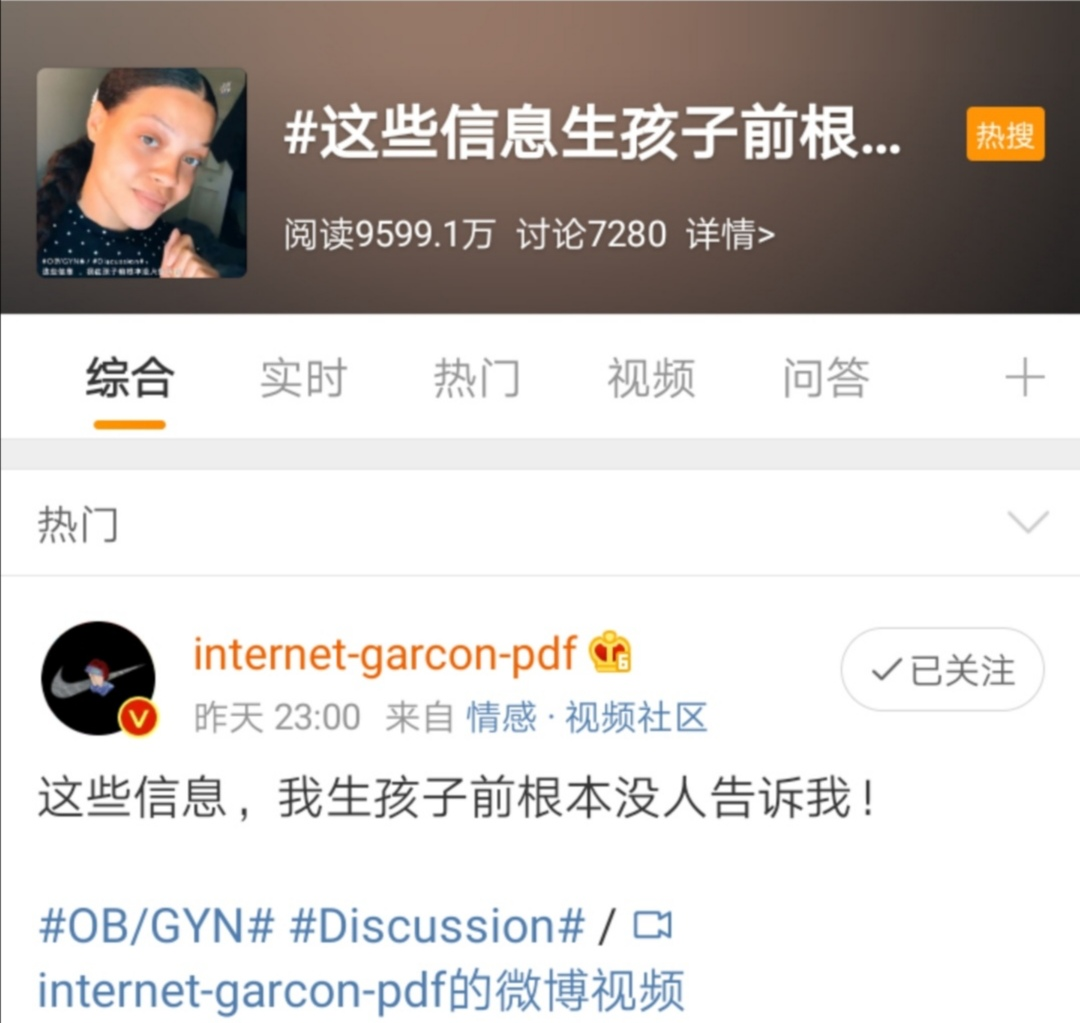This screenshot has width=1080, height=1023.
Task: Select the 视频 tab
Action: pos(650,379)
